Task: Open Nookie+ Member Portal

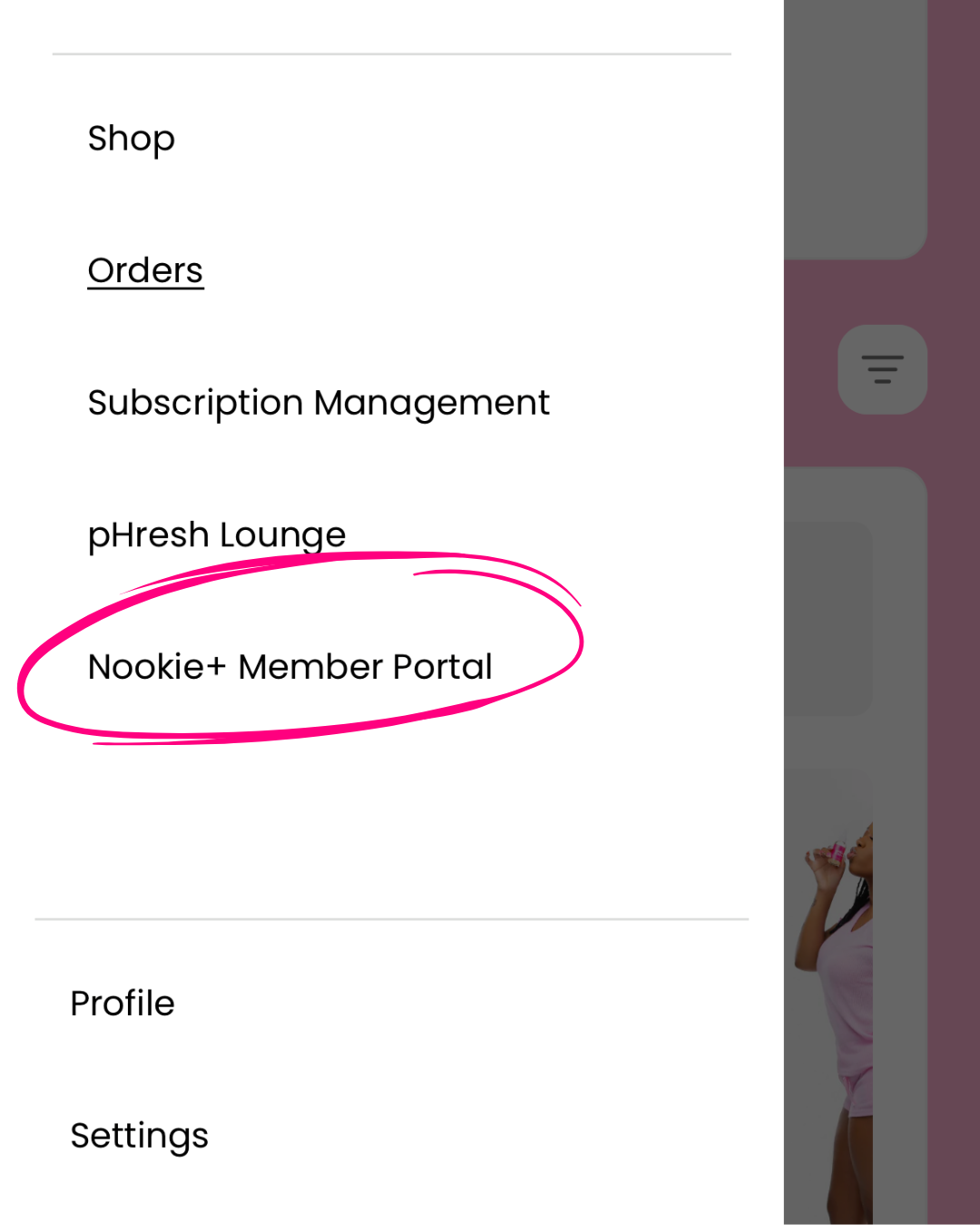Action: click(289, 667)
